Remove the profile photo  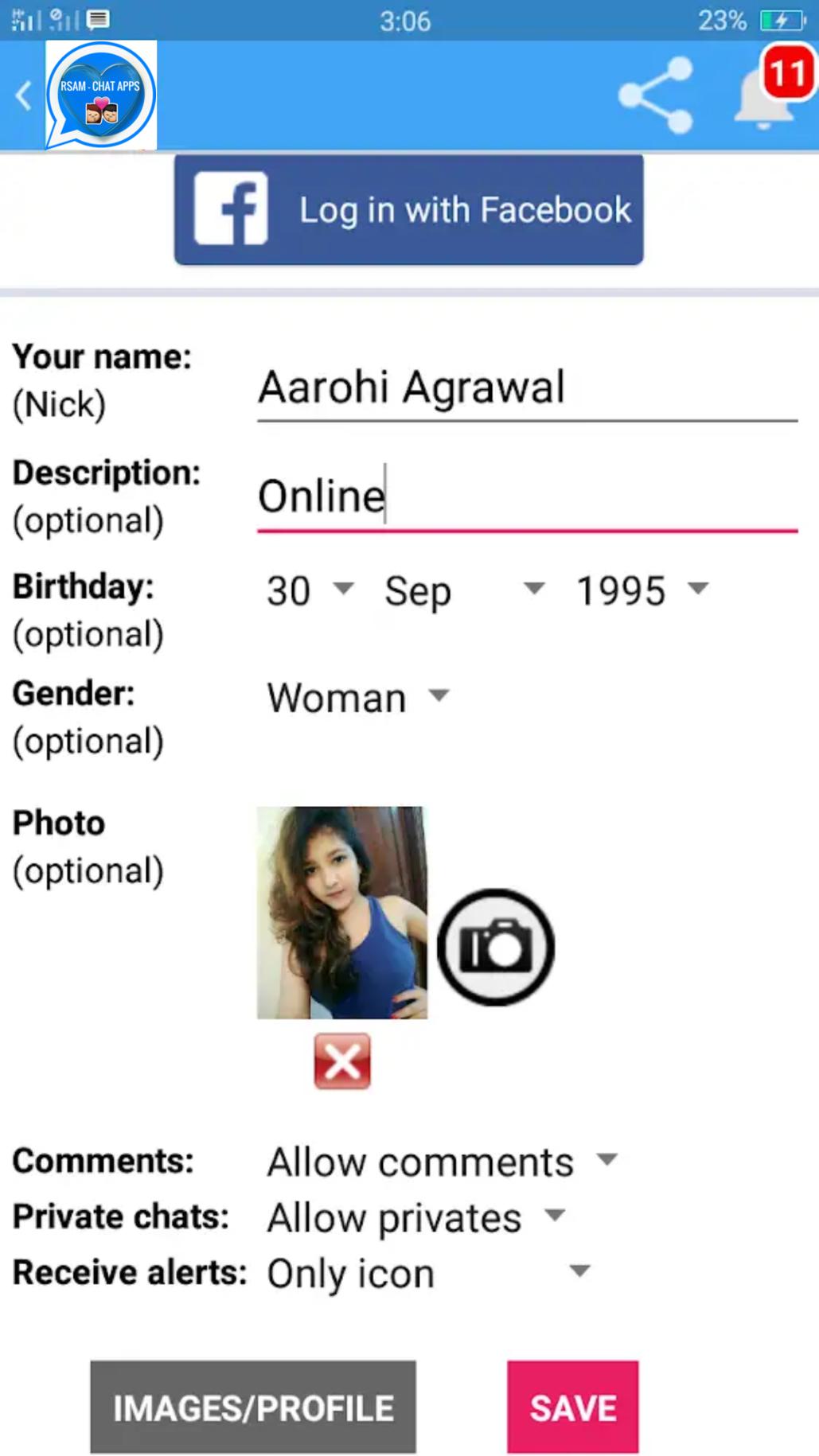coord(342,1061)
